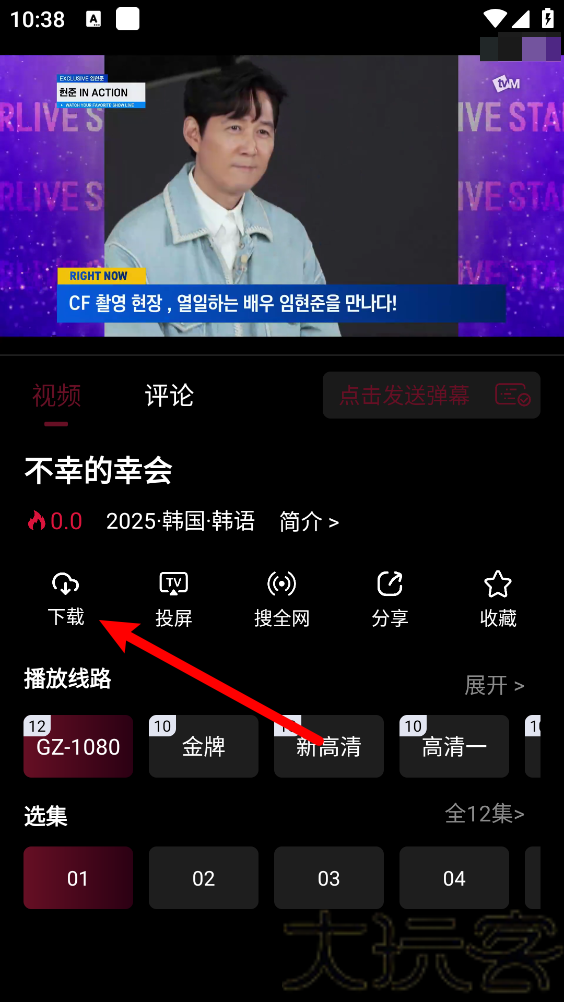Select the GZ-1080 playback line
564x1002 pixels.
(x=78, y=746)
